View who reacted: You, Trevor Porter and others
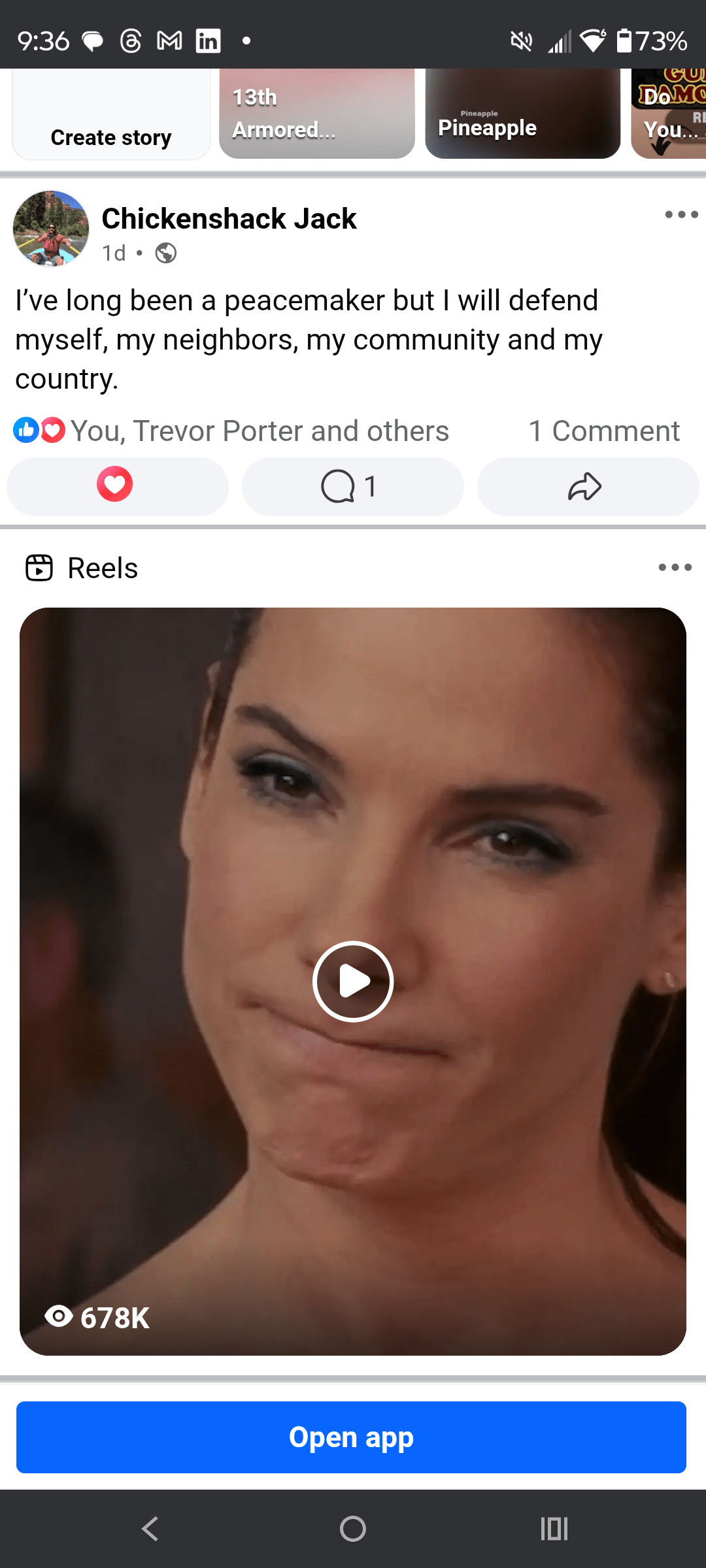This screenshot has height=1568, width=706. [259, 431]
